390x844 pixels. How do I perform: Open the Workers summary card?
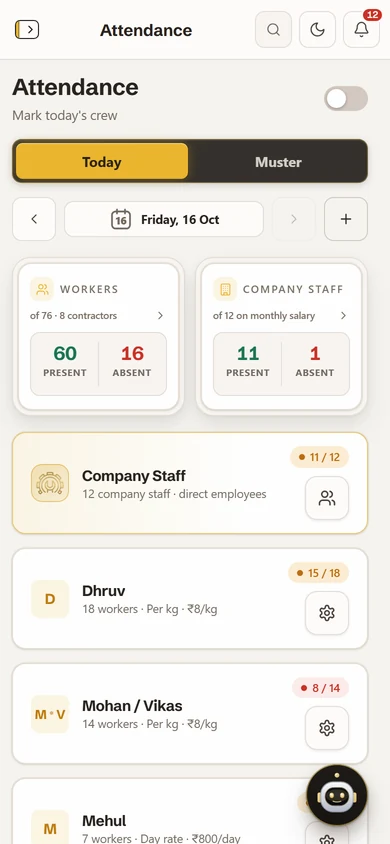pos(98,336)
